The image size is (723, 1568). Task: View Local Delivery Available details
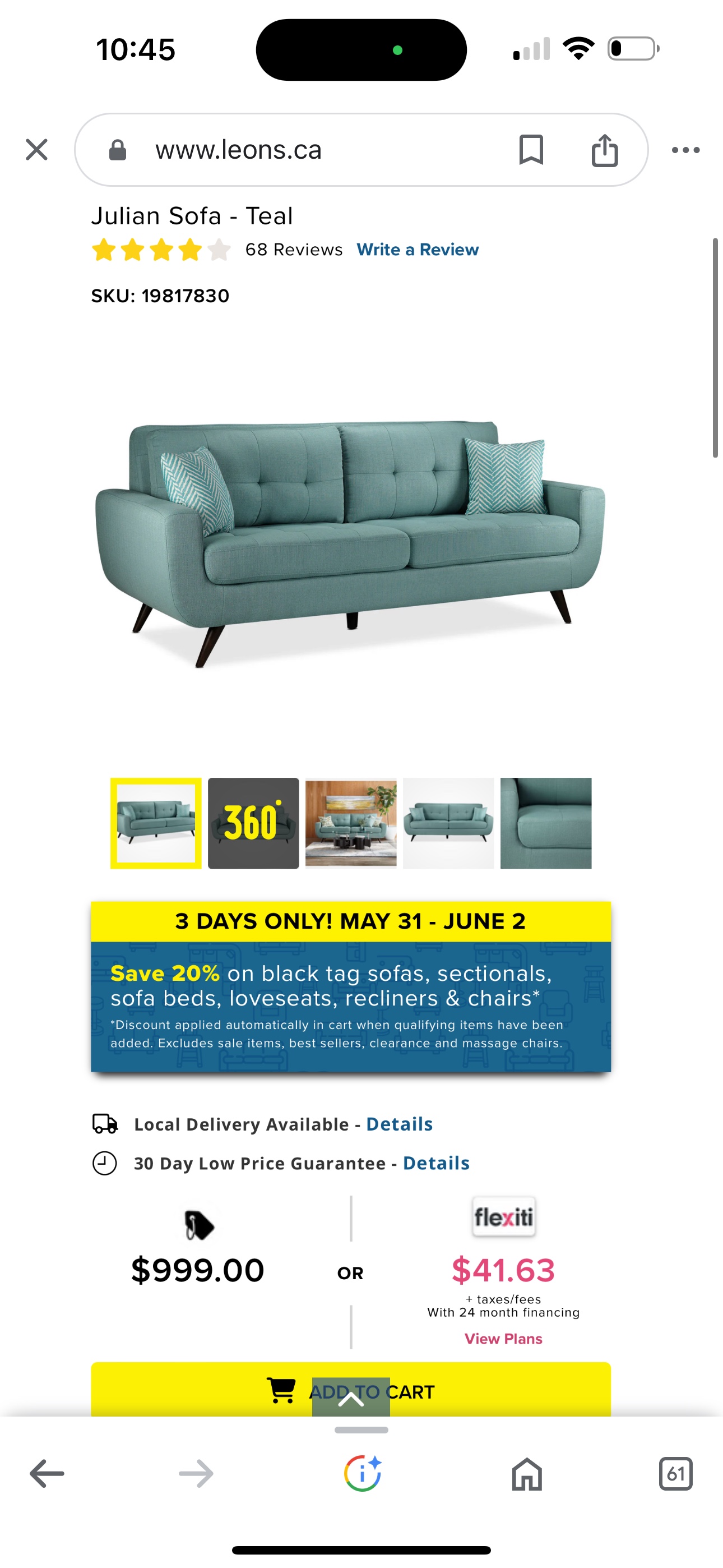coord(399,1124)
